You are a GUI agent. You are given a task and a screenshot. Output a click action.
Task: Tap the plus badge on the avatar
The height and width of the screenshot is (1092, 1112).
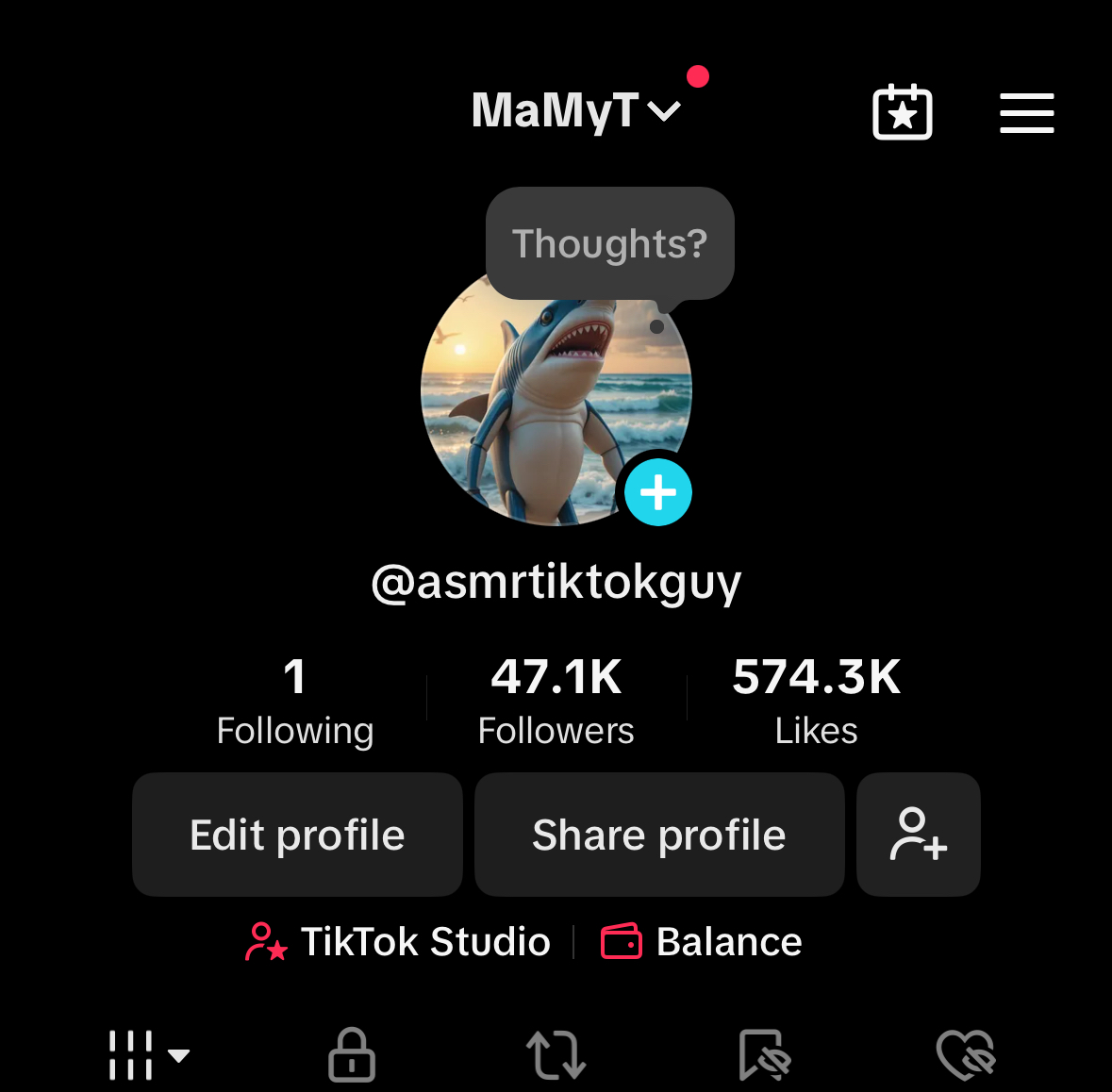point(657,492)
